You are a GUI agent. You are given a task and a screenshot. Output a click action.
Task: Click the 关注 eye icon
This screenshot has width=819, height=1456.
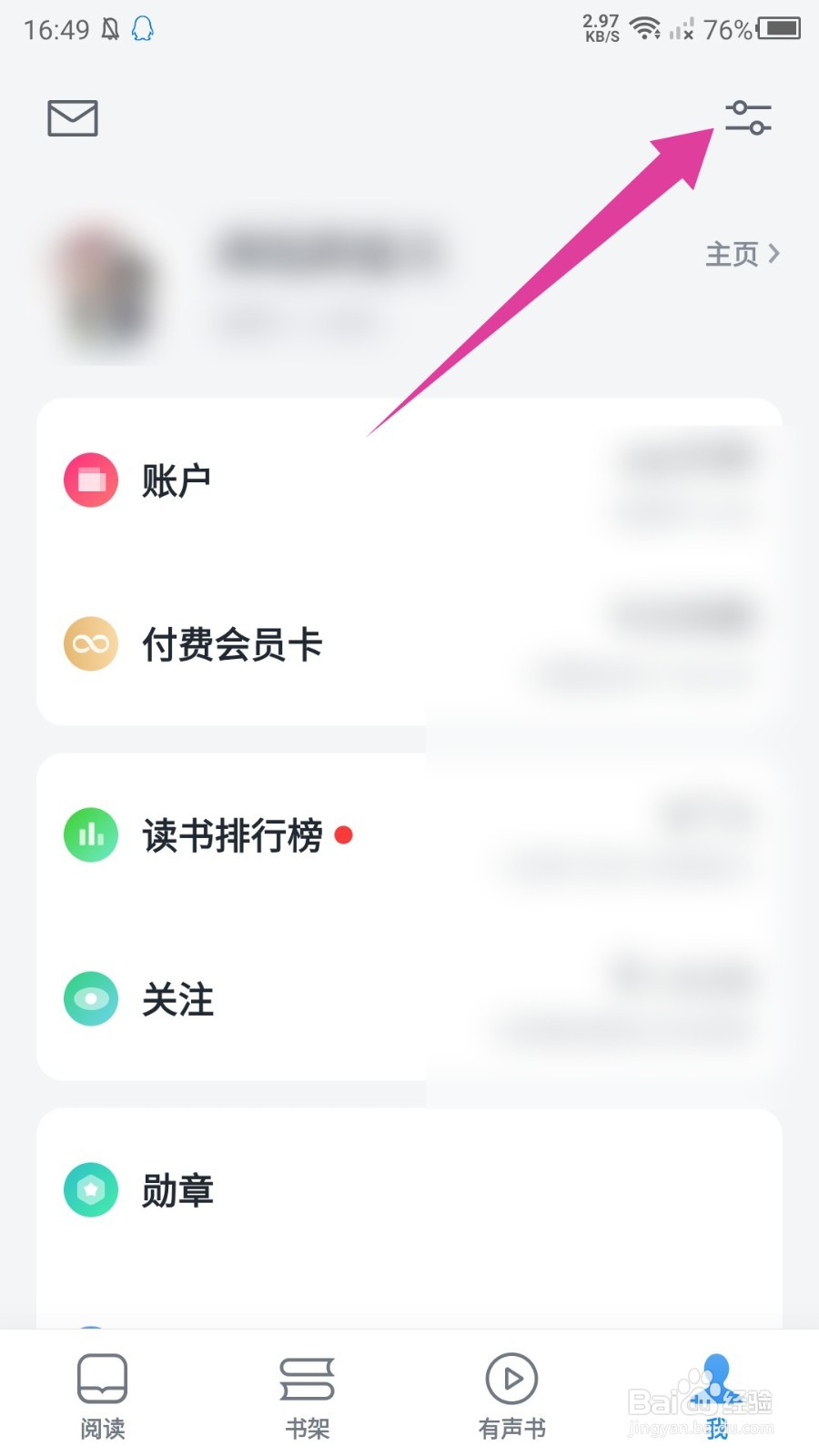90,998
